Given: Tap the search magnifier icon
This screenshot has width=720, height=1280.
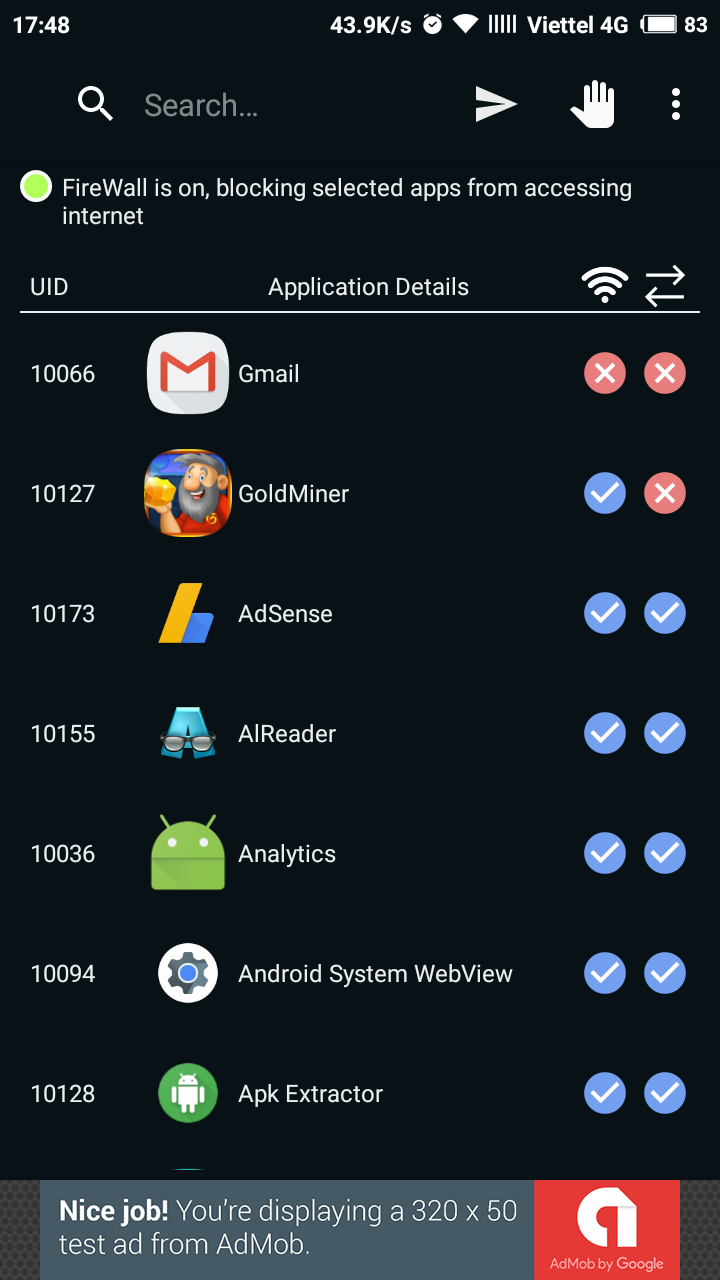Looking at the screenshot, I should point(95,103).
